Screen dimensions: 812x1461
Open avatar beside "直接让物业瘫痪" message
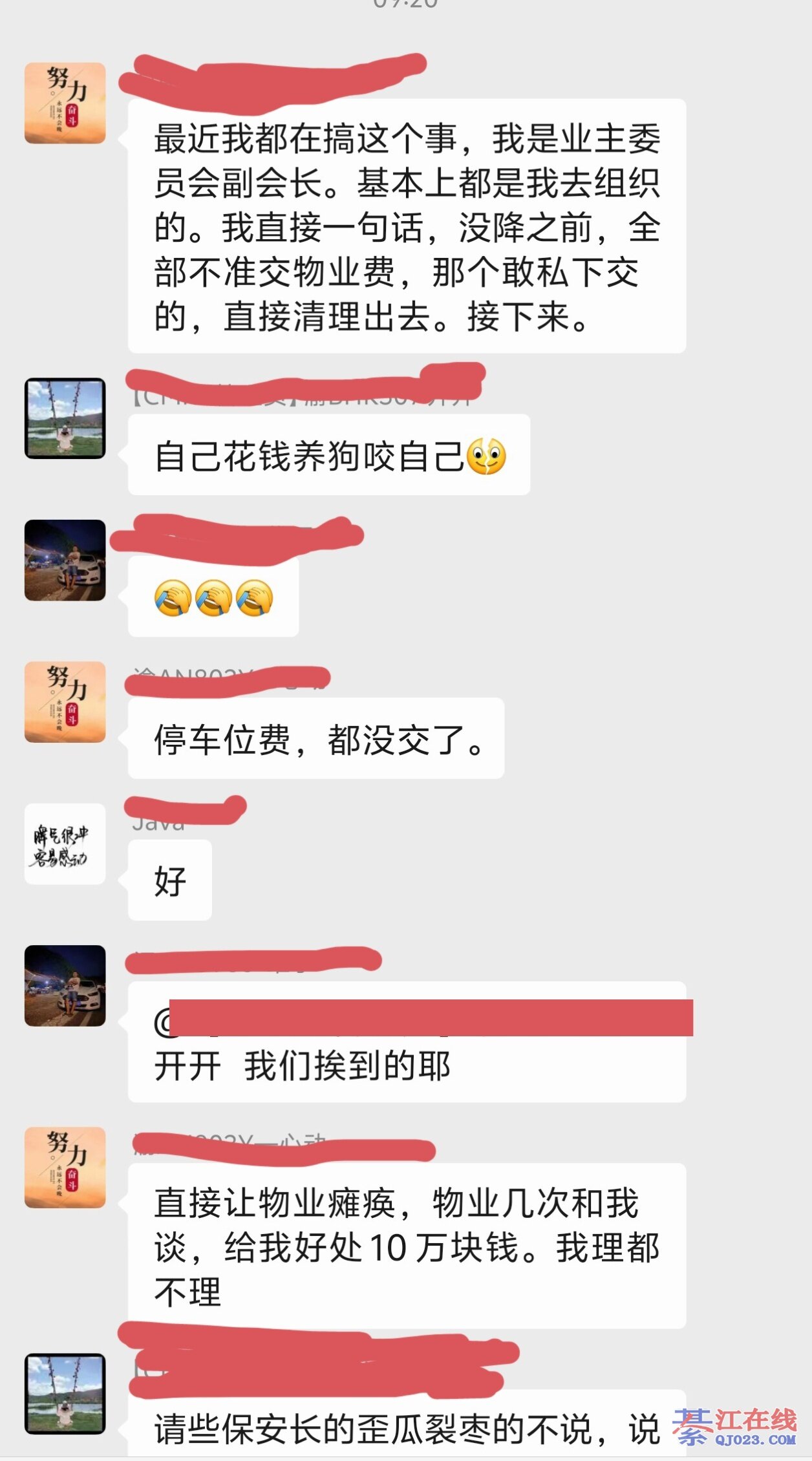click(65, 1167)
